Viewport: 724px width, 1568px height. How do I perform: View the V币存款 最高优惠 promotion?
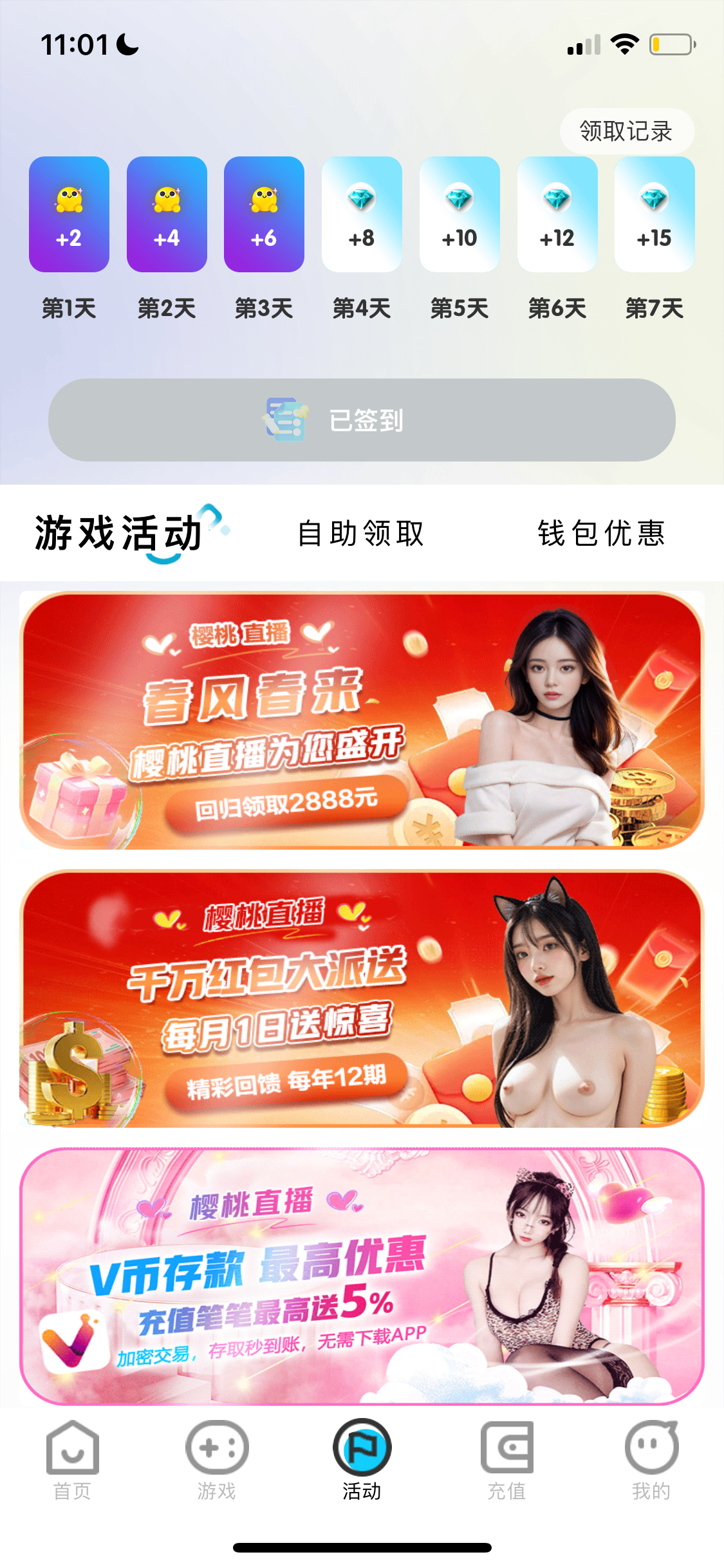pos(362,1276)
